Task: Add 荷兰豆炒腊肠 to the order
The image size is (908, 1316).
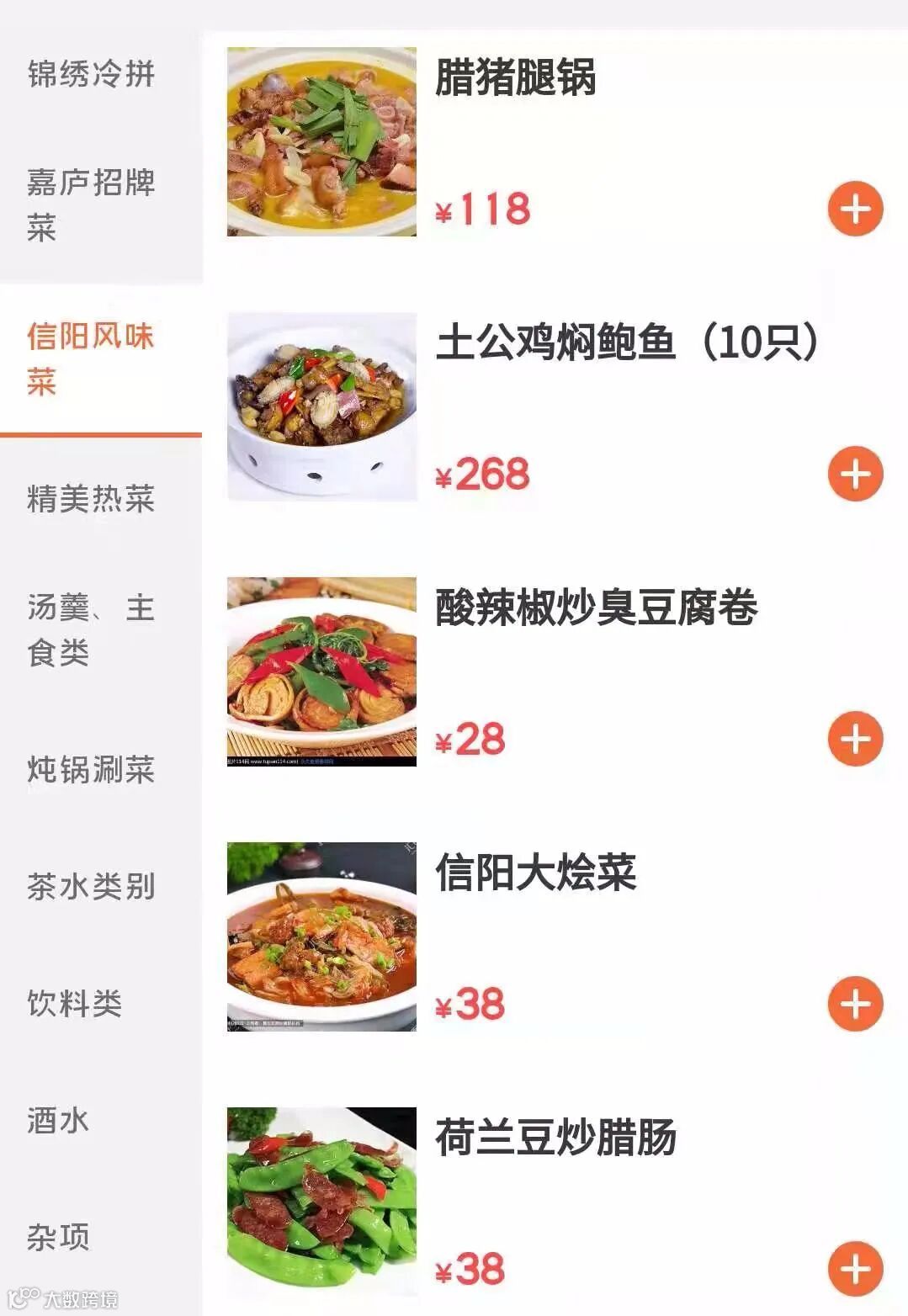Action: 855,1269
